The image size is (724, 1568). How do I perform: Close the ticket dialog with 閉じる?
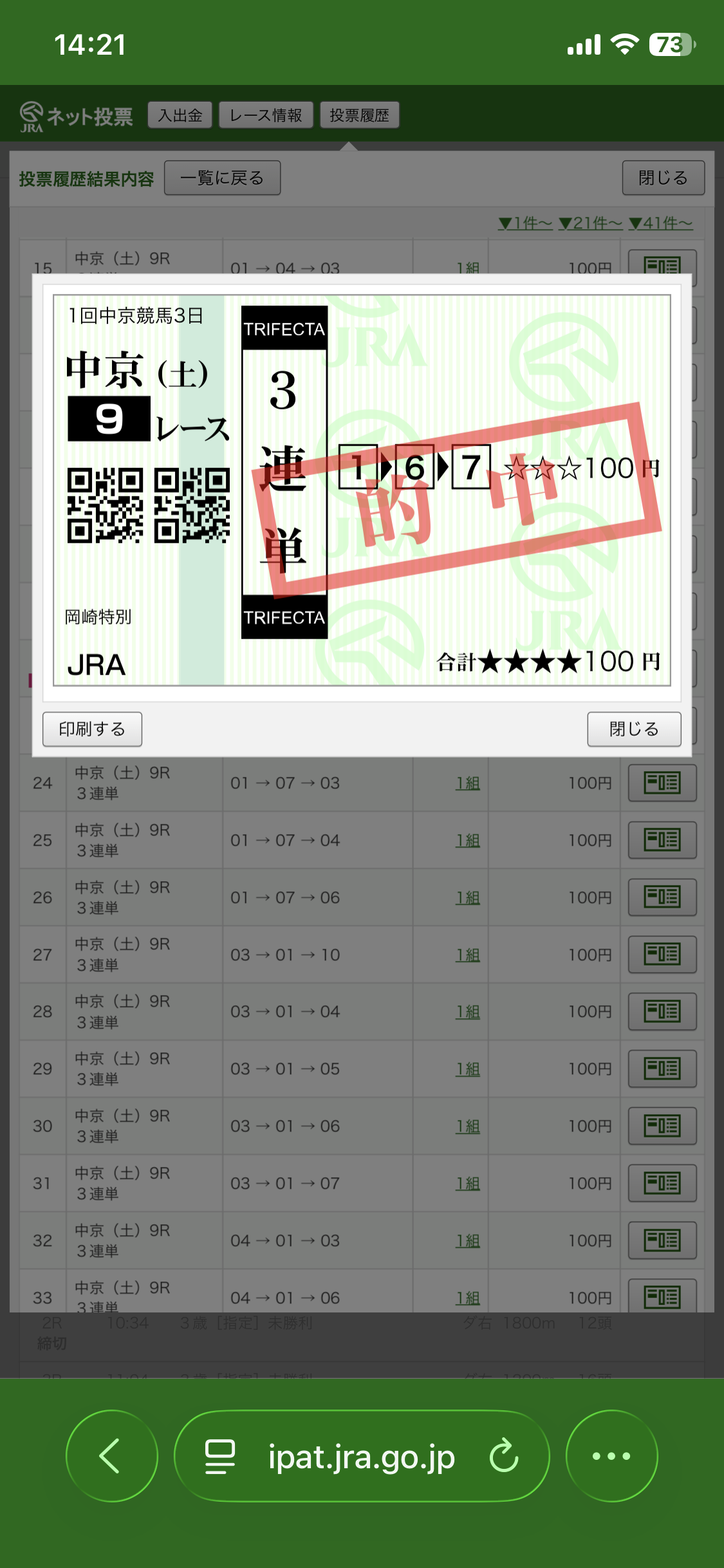(633, 729)
